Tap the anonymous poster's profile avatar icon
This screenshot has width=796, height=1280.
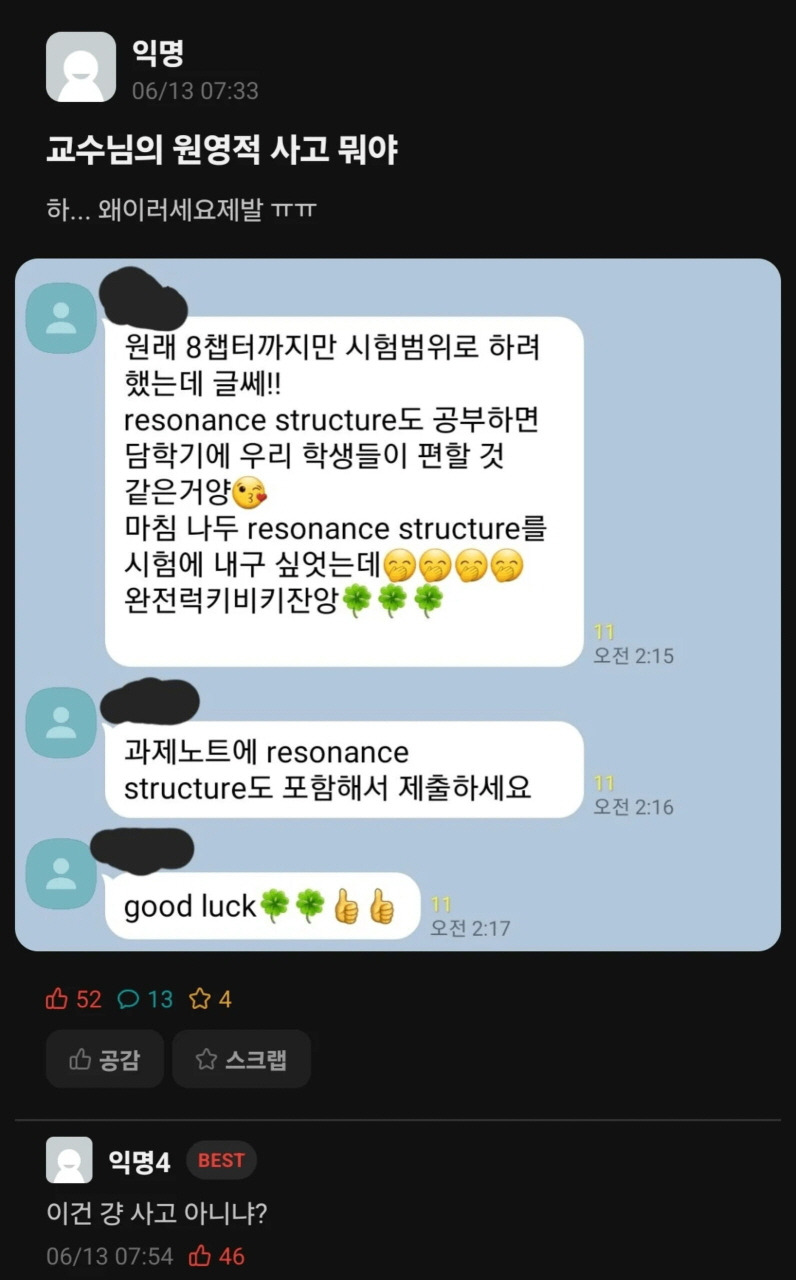[x=80, y=69]
